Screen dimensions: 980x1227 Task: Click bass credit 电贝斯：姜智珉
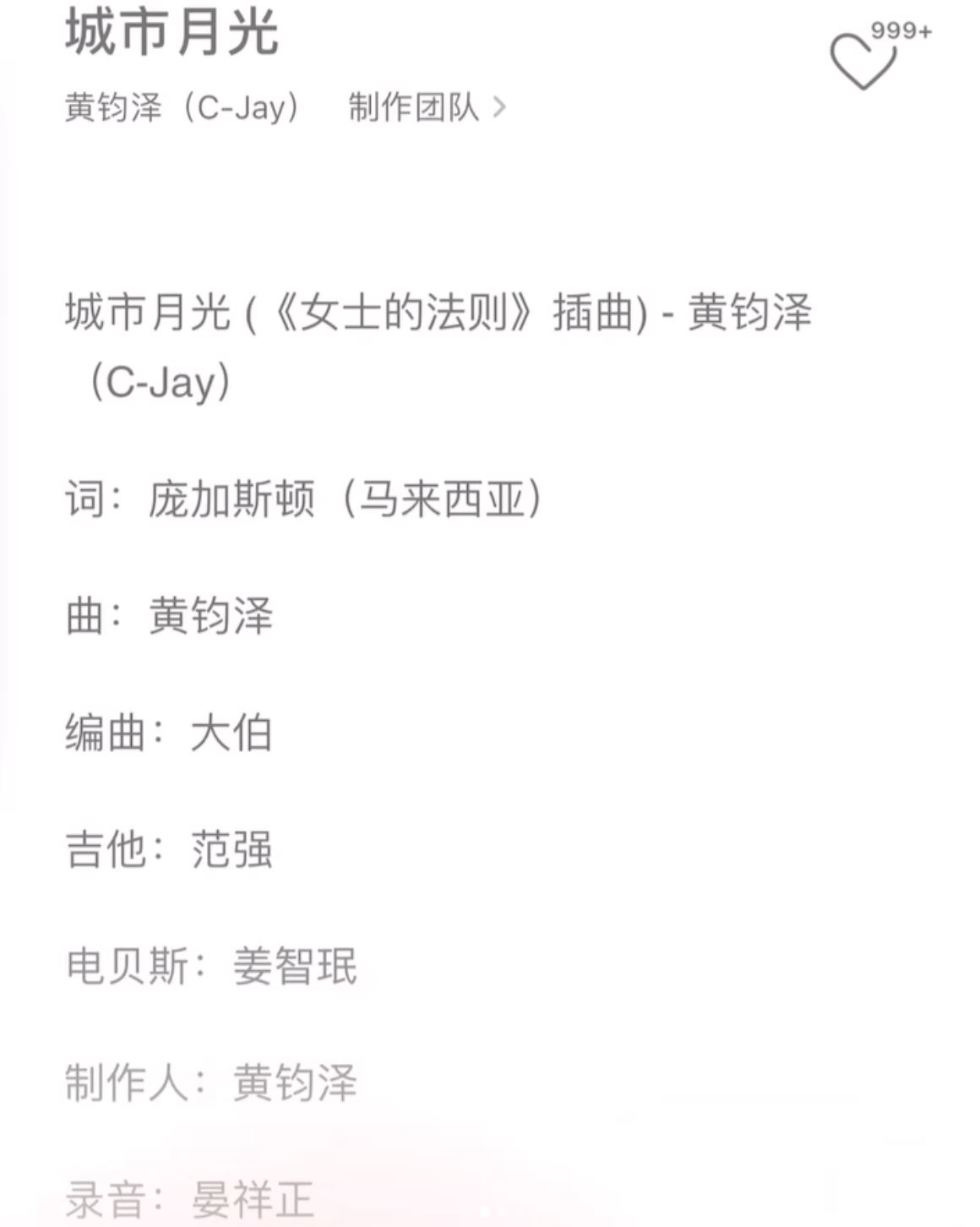point(211,969)
